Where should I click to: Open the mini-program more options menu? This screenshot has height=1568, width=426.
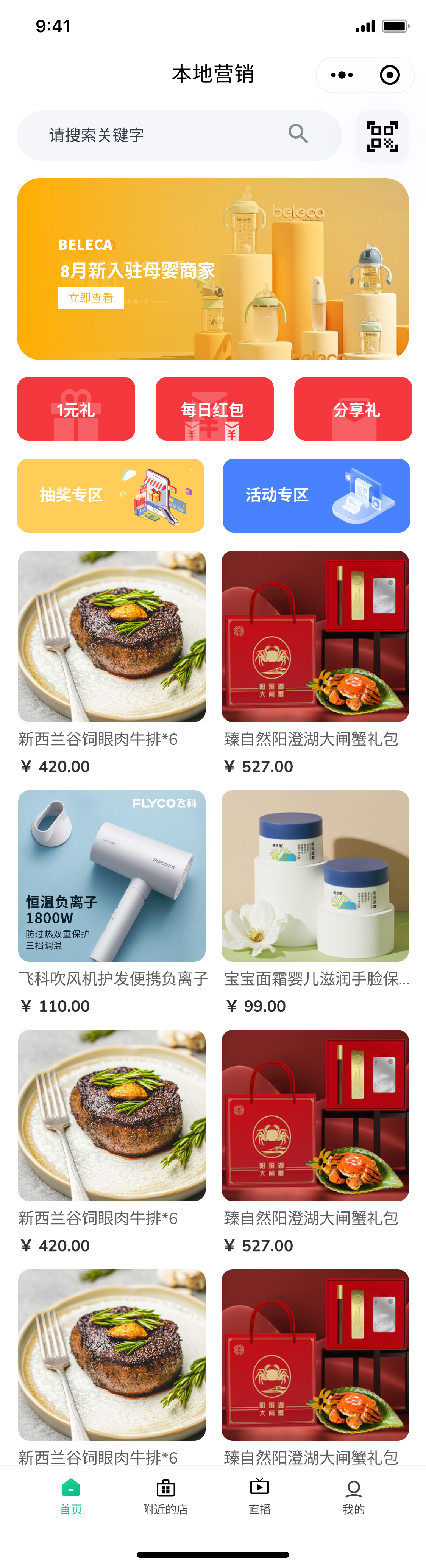tap(341, 75)
